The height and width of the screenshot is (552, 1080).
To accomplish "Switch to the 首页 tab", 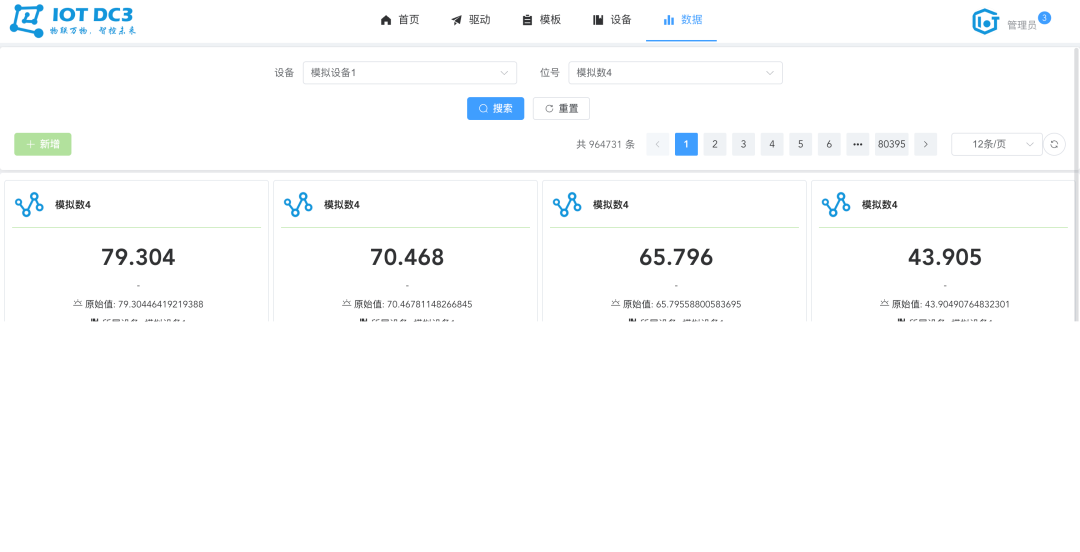I will pos(400,20).
